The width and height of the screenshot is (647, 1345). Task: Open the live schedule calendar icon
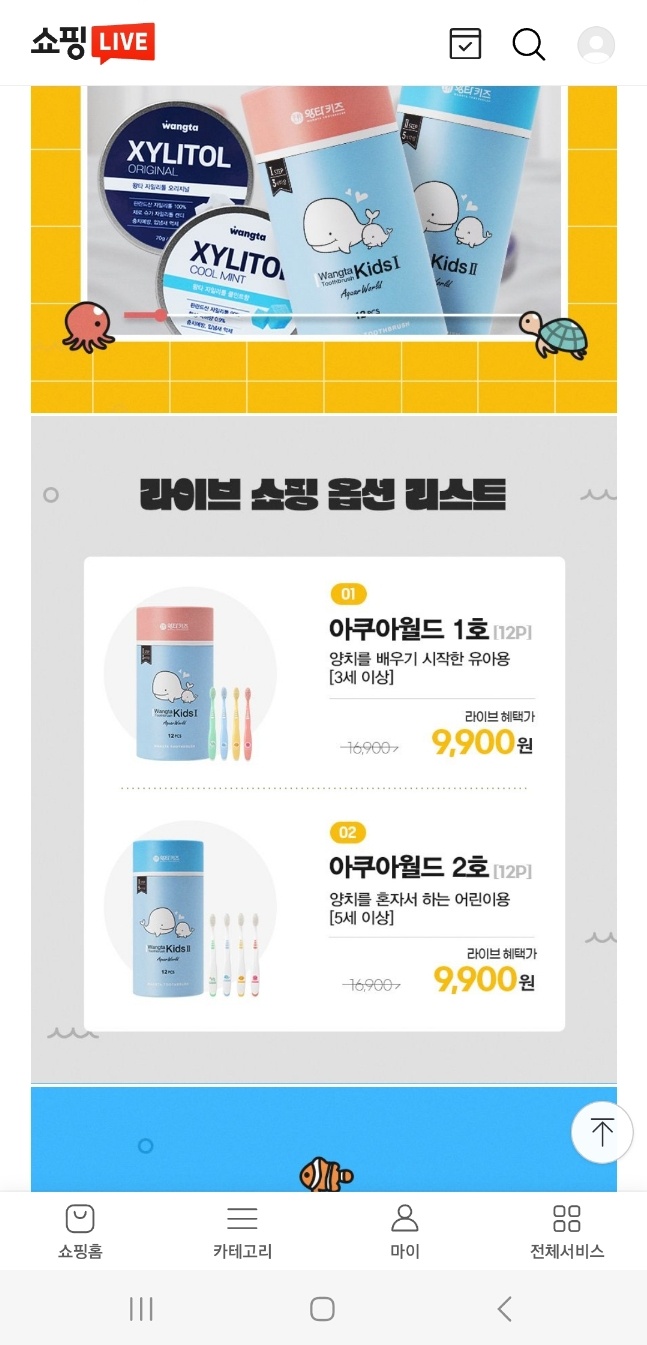pyautogui.click(x=465, y=44)
